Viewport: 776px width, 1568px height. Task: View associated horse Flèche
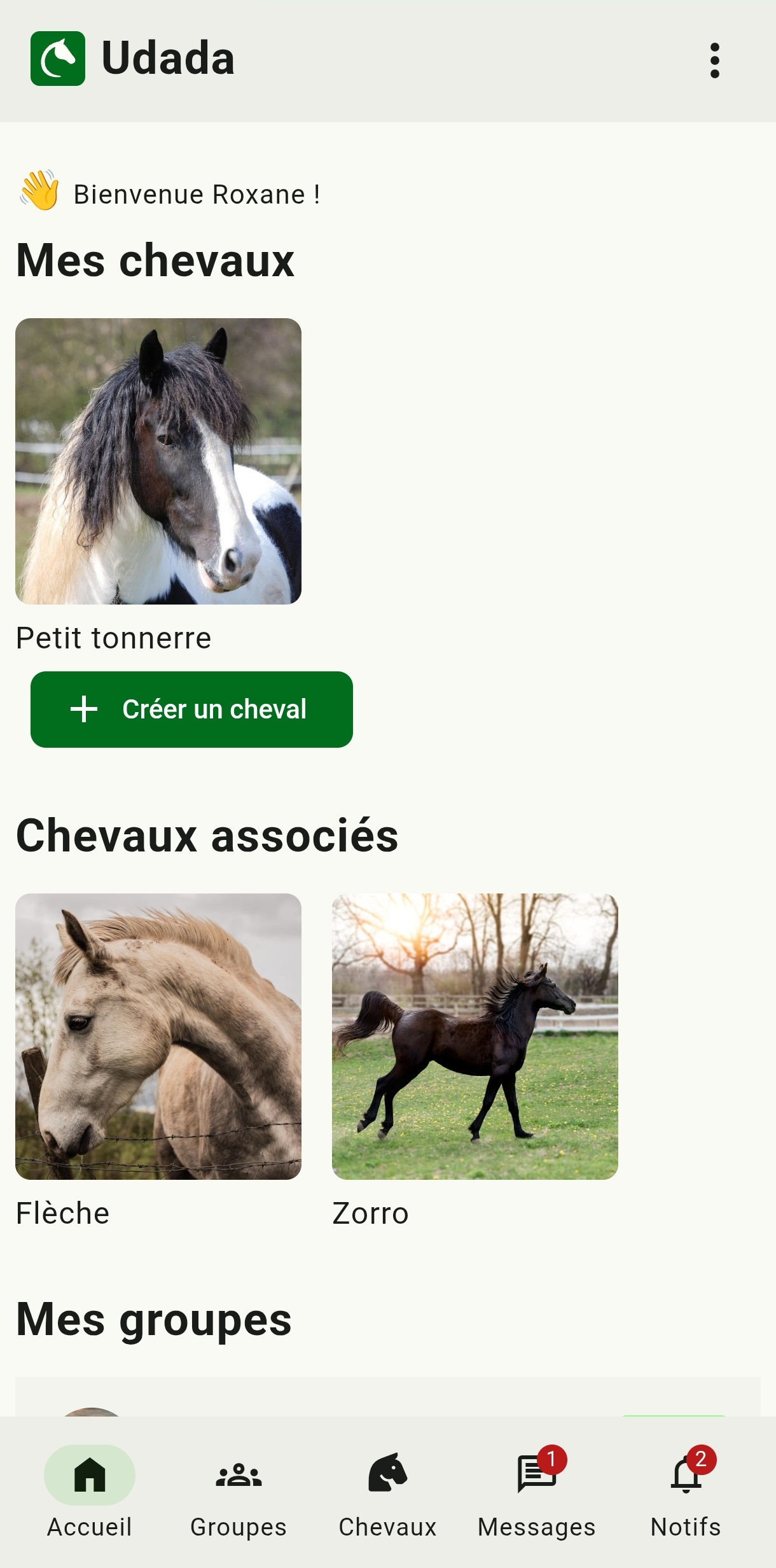tap(158, 1036)
